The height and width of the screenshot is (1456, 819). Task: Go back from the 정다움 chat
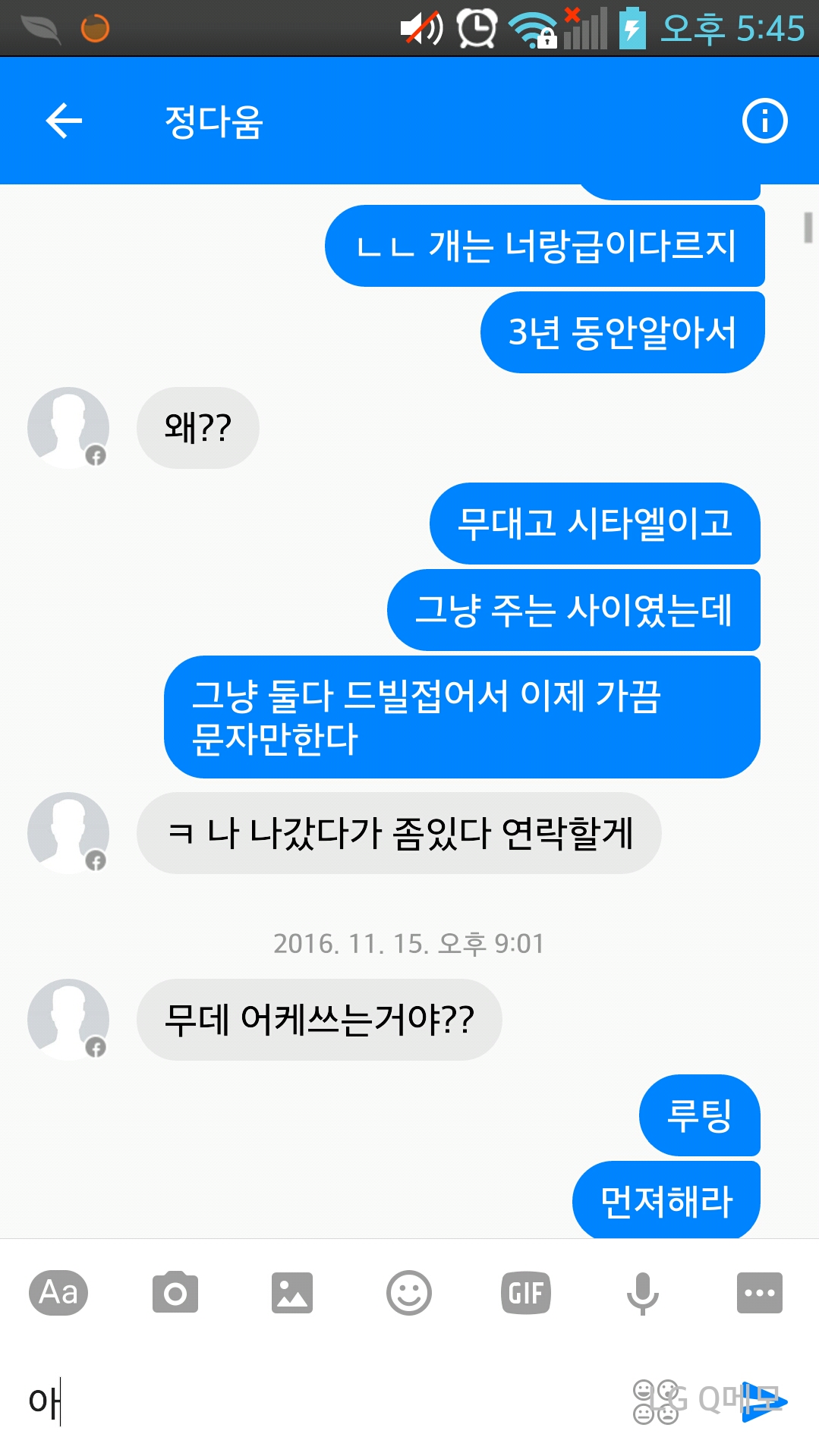[x=64, y=121]
